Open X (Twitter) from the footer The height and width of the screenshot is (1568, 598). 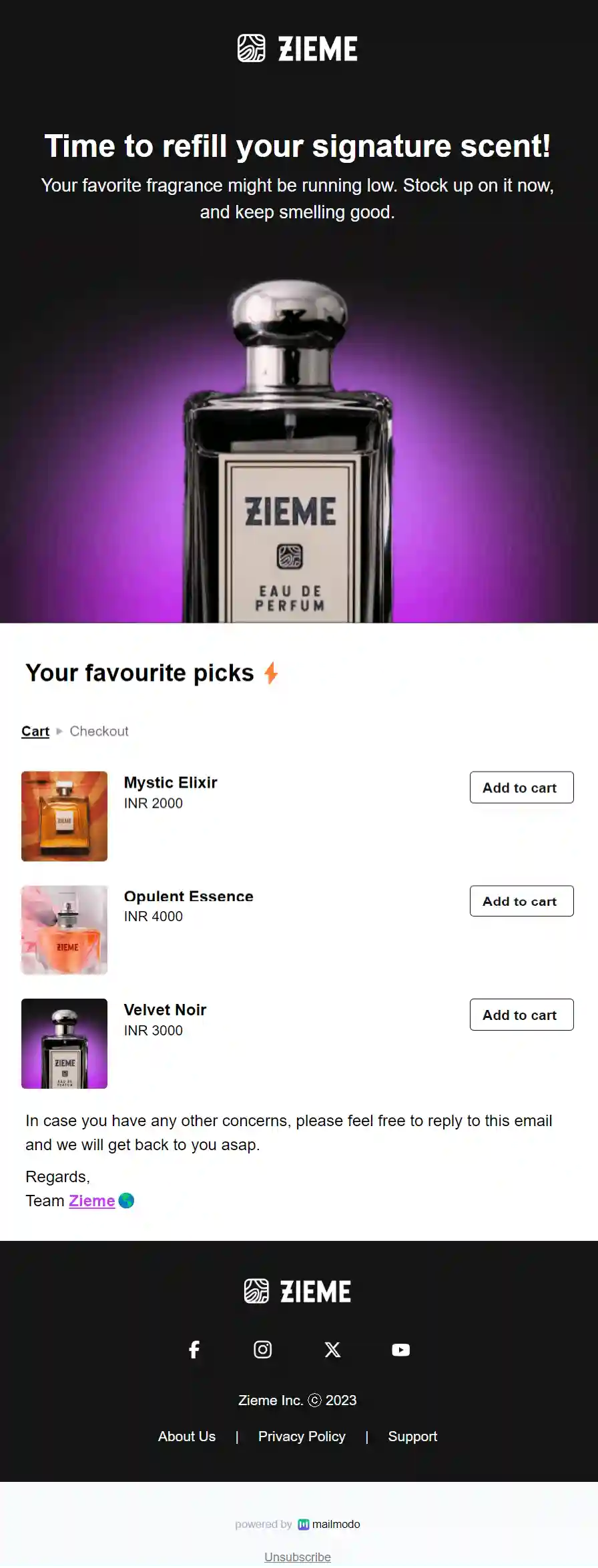tap(332, 1350)
